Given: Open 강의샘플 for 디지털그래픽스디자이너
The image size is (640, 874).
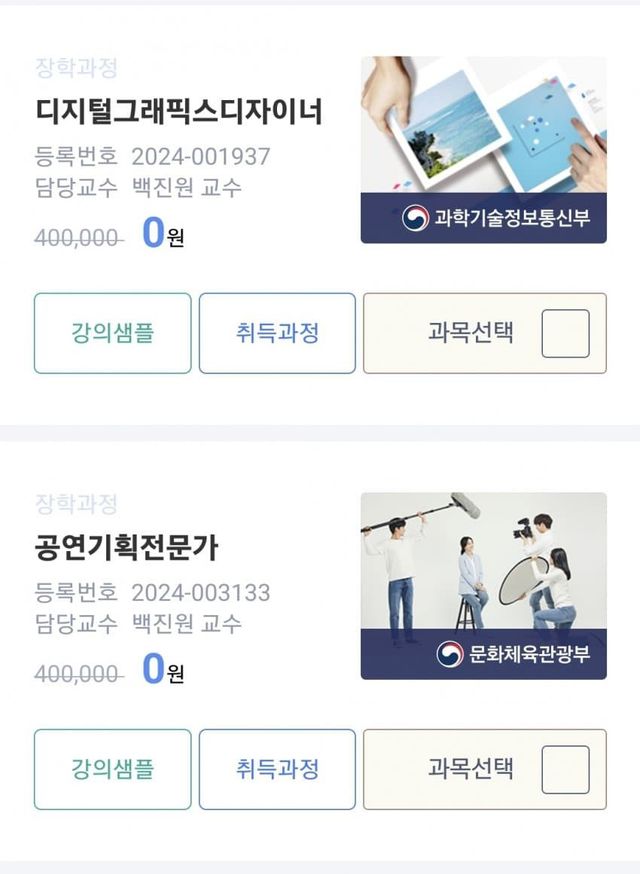Looking at the screenshot, I should point(112,333).
